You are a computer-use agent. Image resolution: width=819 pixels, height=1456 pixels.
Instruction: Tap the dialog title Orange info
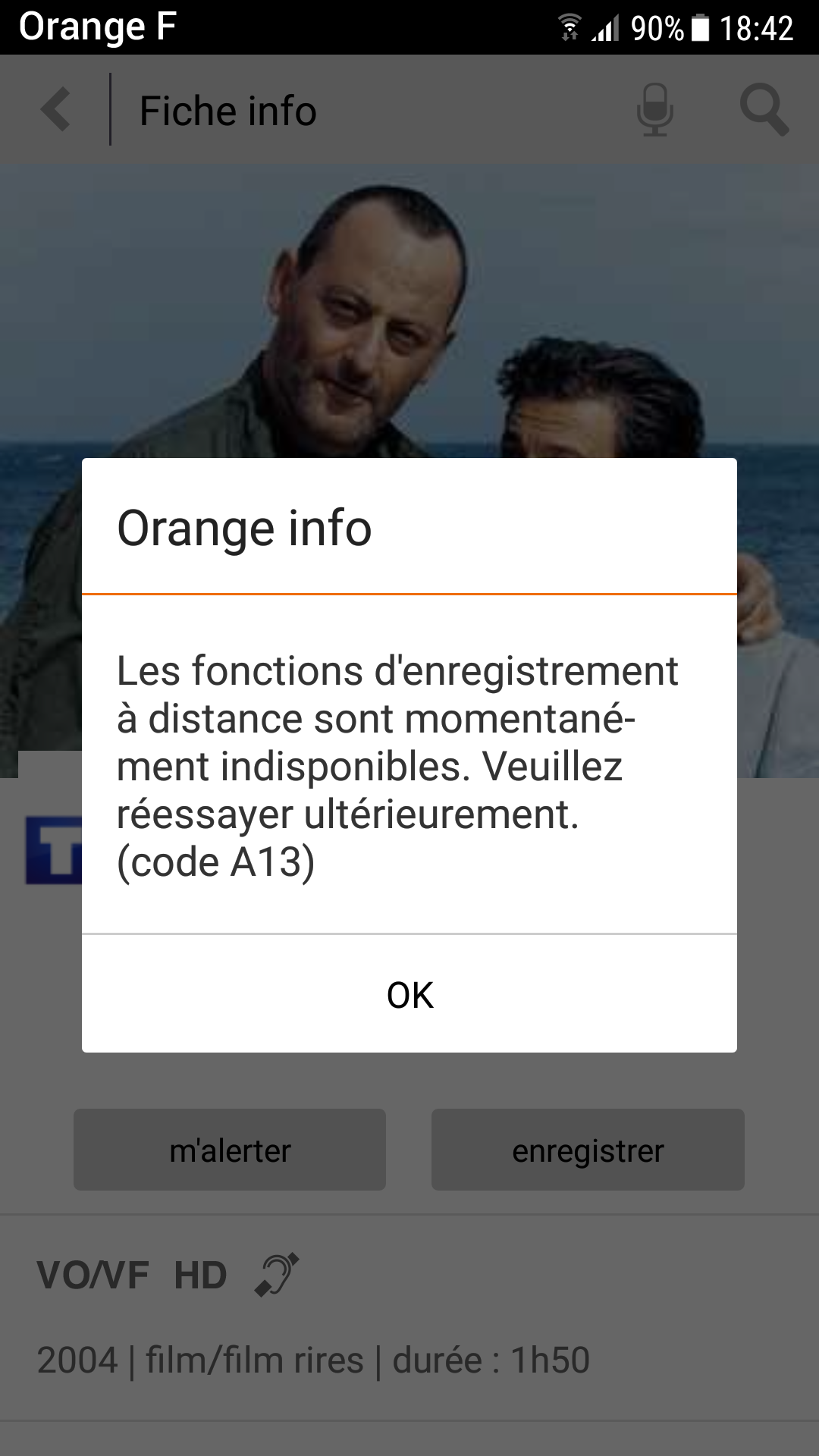[x=244, y=529]
